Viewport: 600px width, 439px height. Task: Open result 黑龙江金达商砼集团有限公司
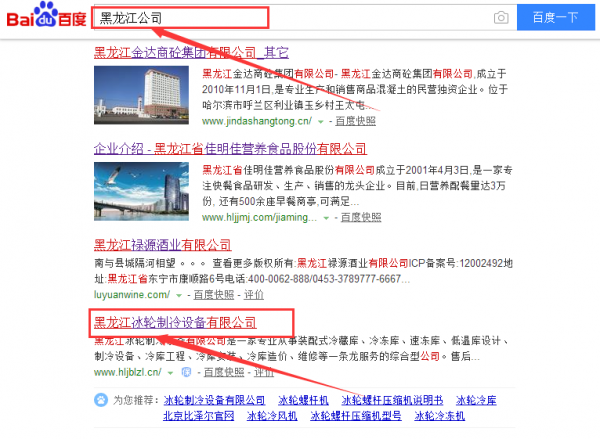[190, 52]
